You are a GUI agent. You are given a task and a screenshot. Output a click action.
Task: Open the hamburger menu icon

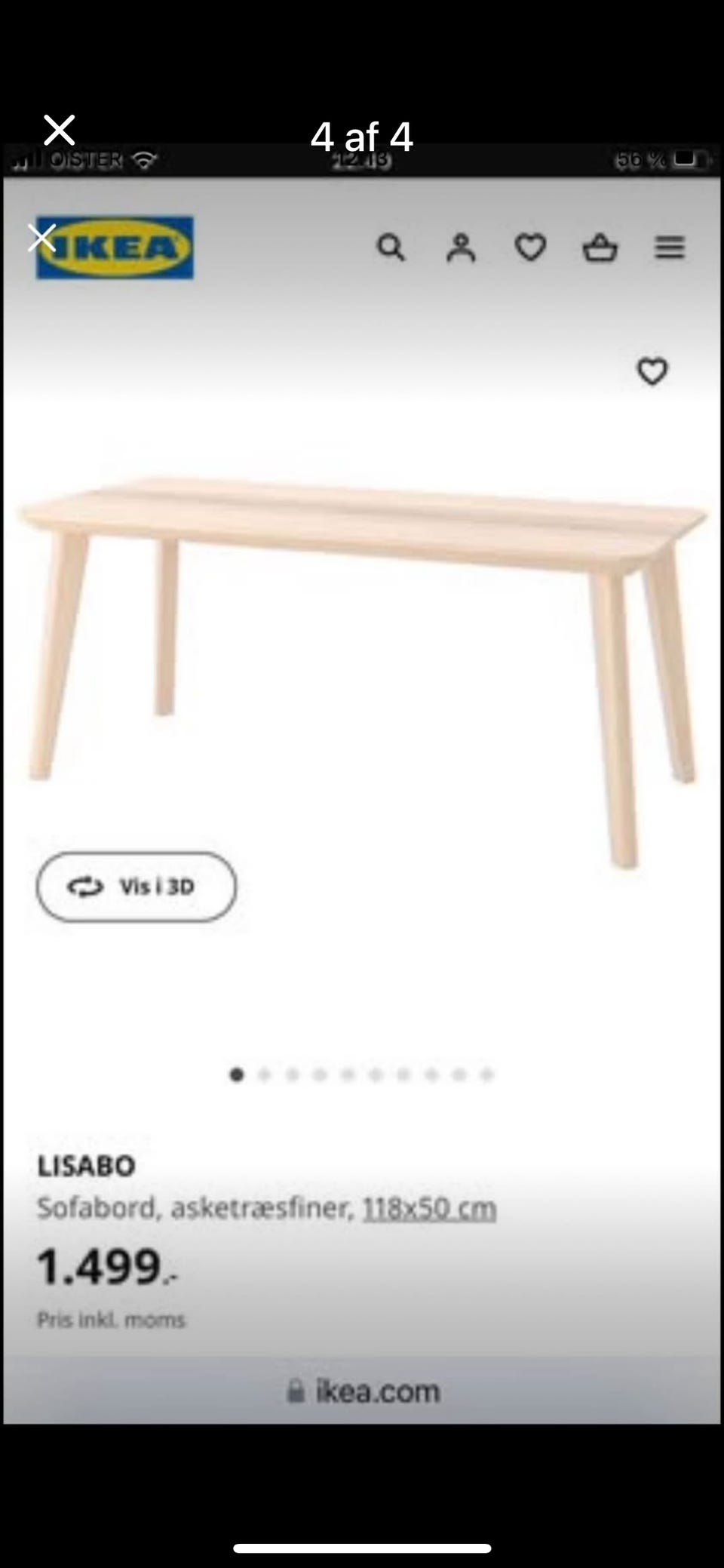click(x=670, y=247)
